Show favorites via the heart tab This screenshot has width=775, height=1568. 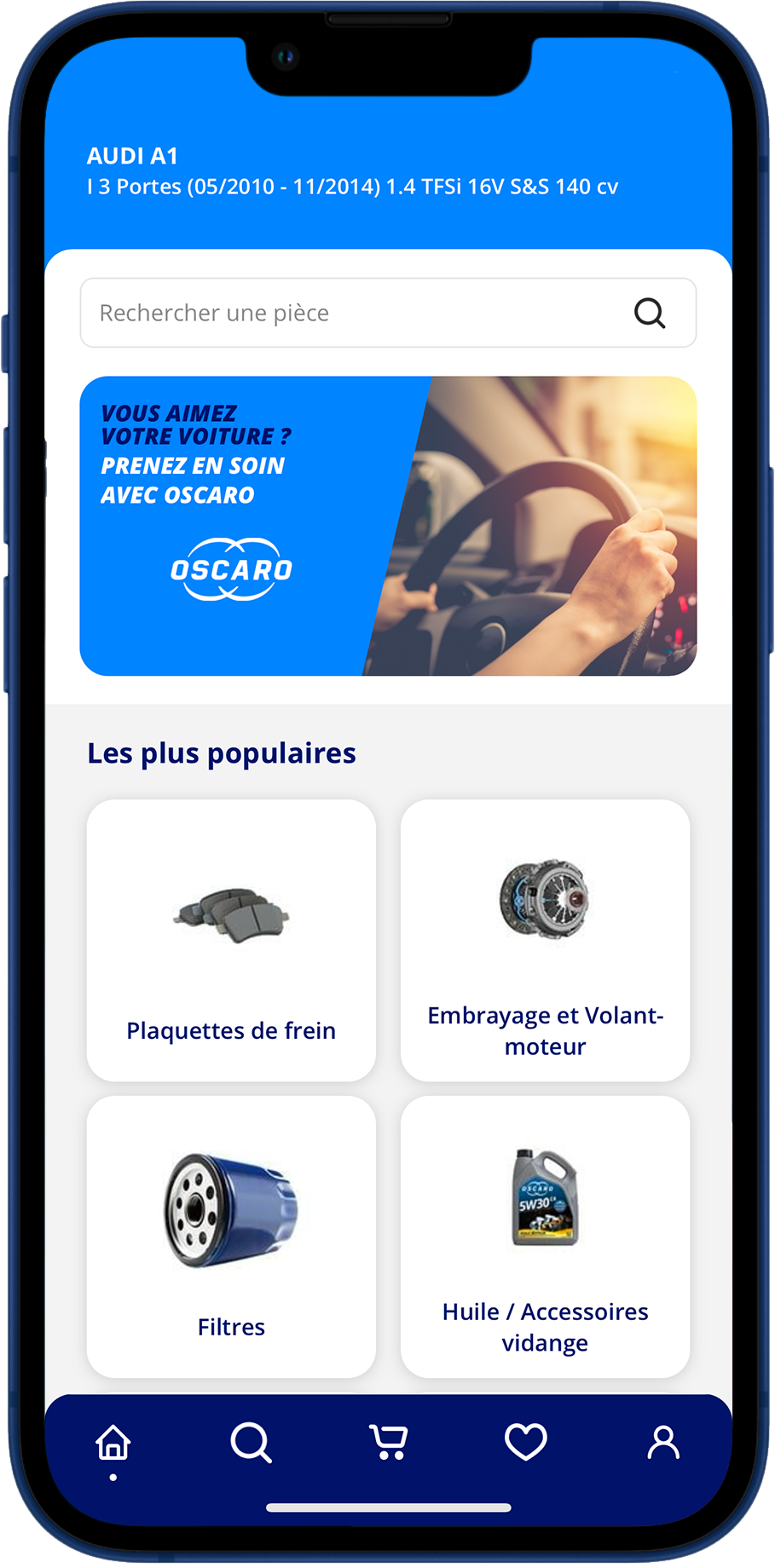(526, 1444)
